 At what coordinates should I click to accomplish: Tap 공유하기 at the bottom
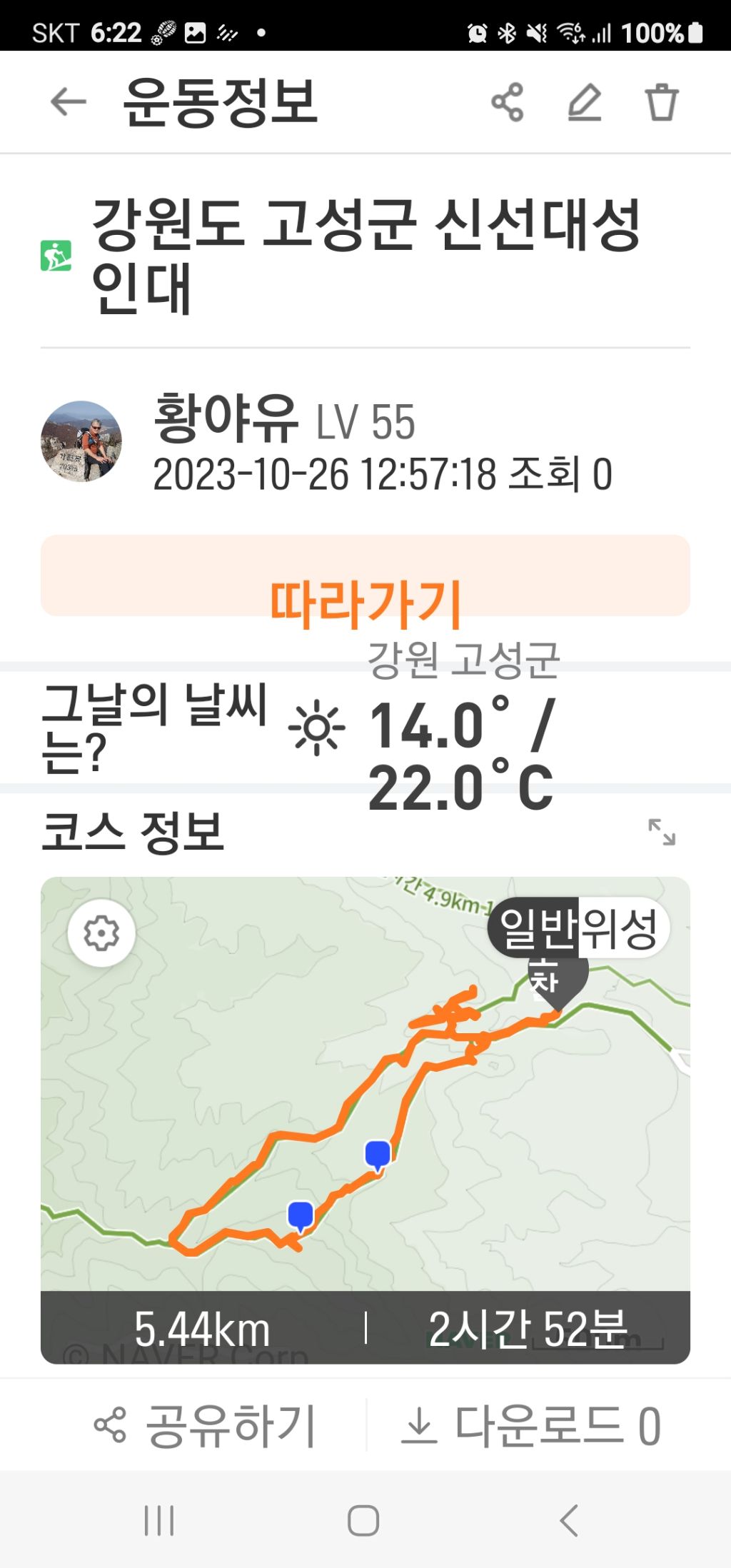[x=206, y=1425]
